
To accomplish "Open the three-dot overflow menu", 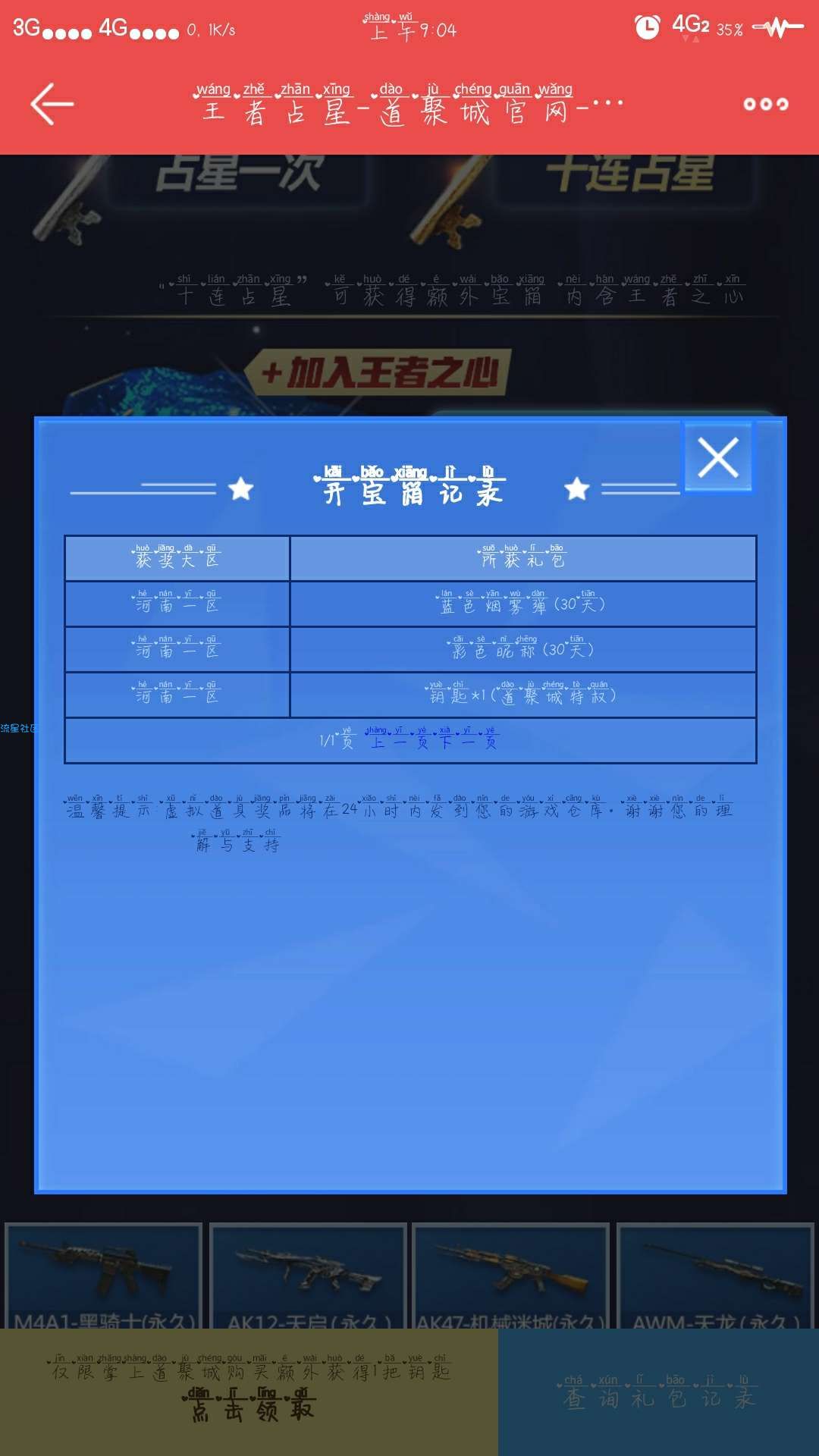I will (765, 104).
